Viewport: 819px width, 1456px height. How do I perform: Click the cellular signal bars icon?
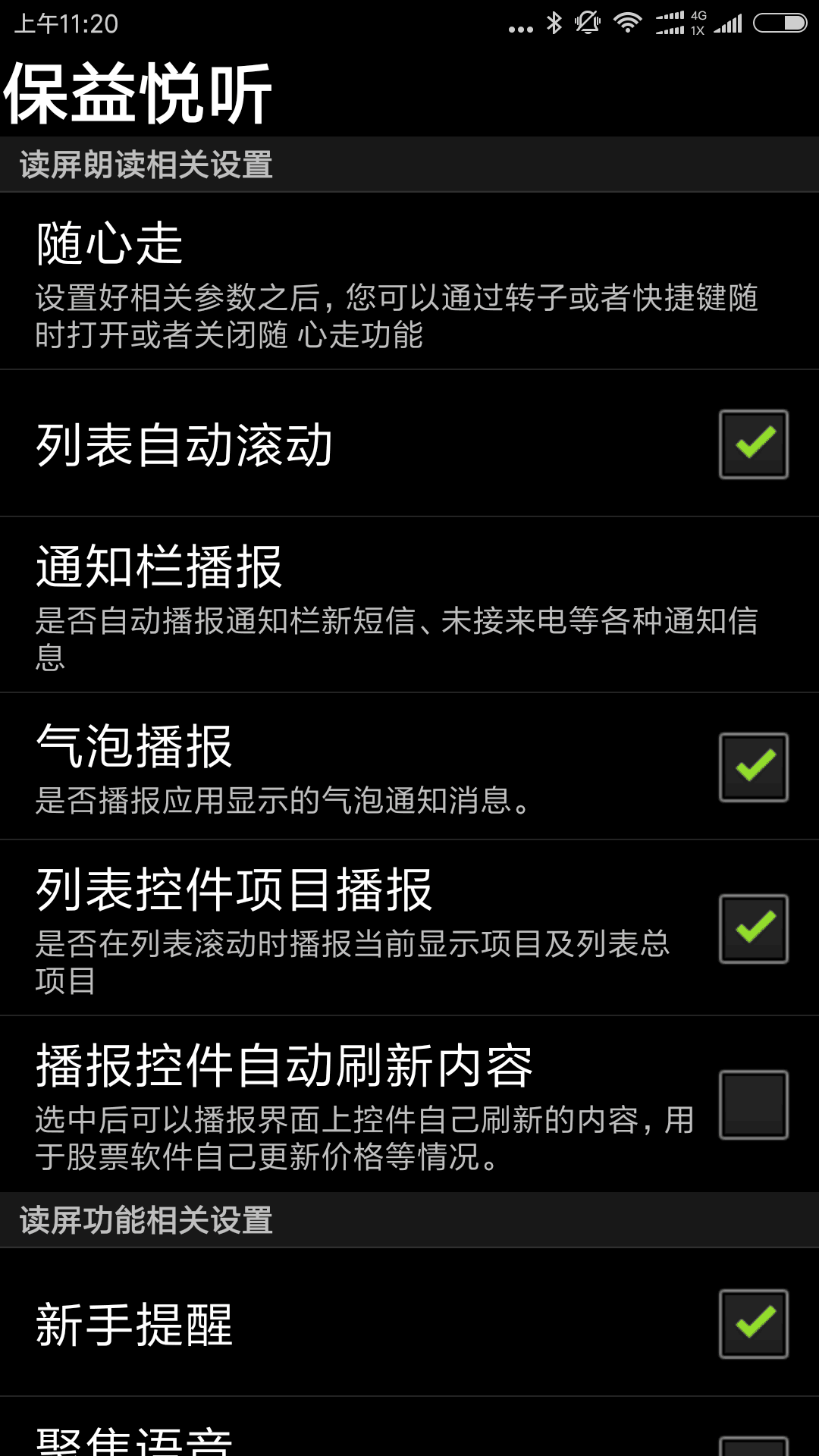coord(728,24)
